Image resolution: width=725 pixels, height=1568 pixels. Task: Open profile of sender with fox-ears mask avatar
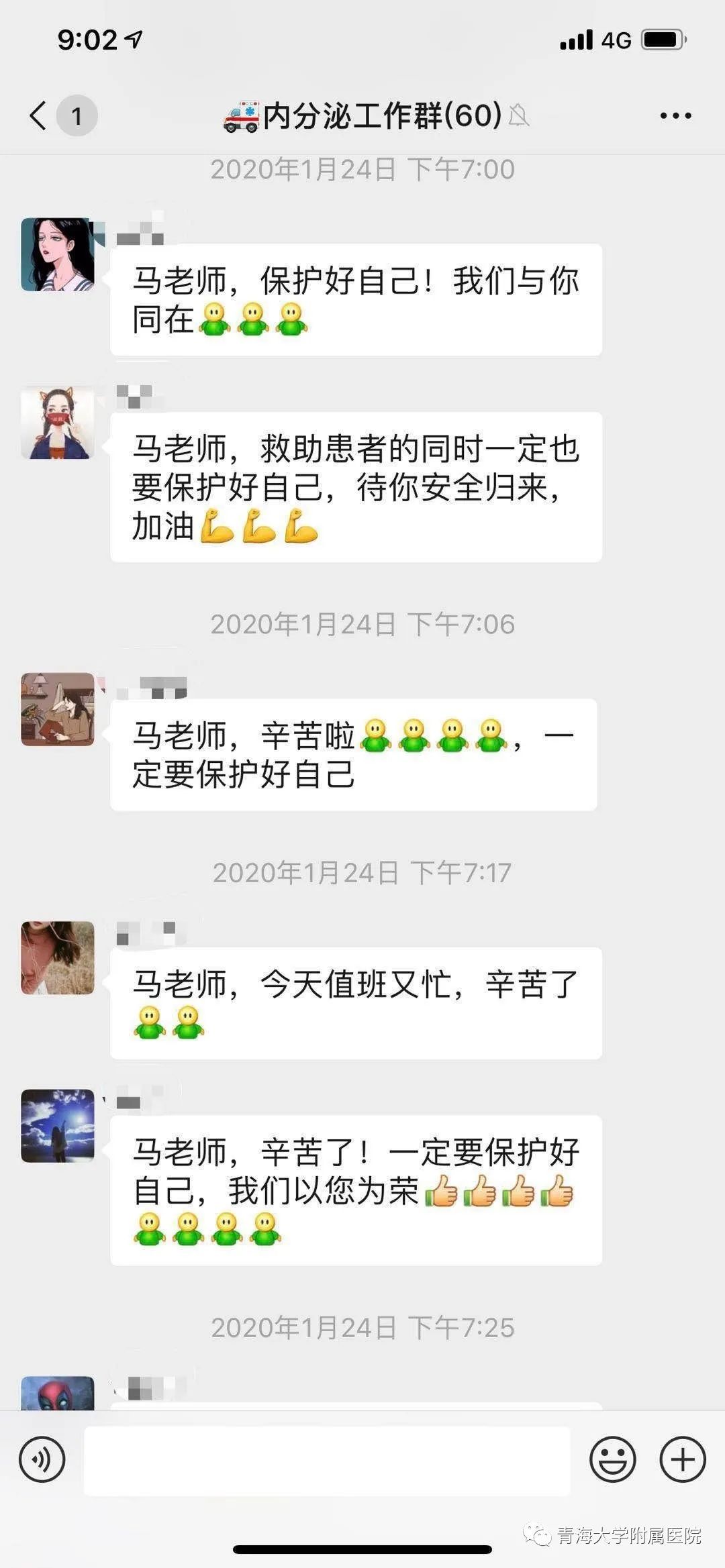coord(58,423)
